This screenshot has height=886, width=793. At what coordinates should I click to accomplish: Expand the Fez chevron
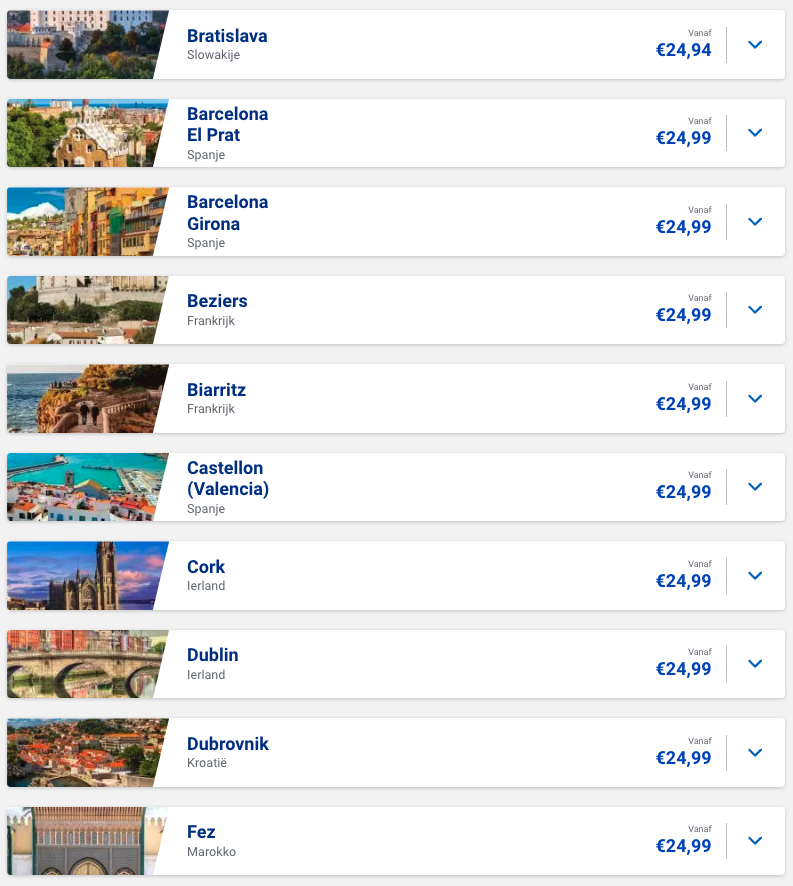coord(755,841)
